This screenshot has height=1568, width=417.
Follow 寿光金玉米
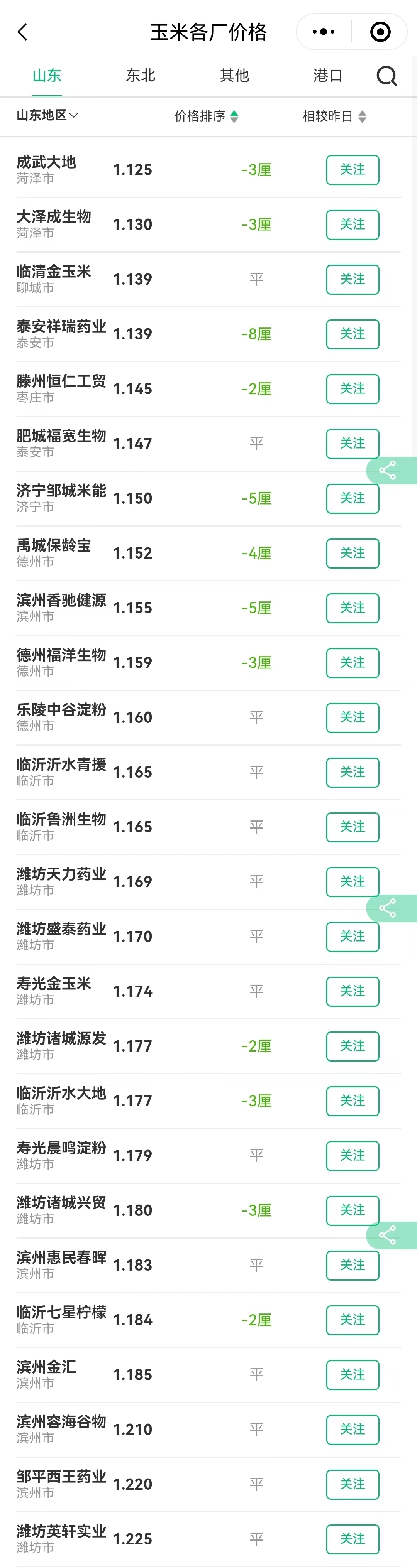(x=353, y=992)
